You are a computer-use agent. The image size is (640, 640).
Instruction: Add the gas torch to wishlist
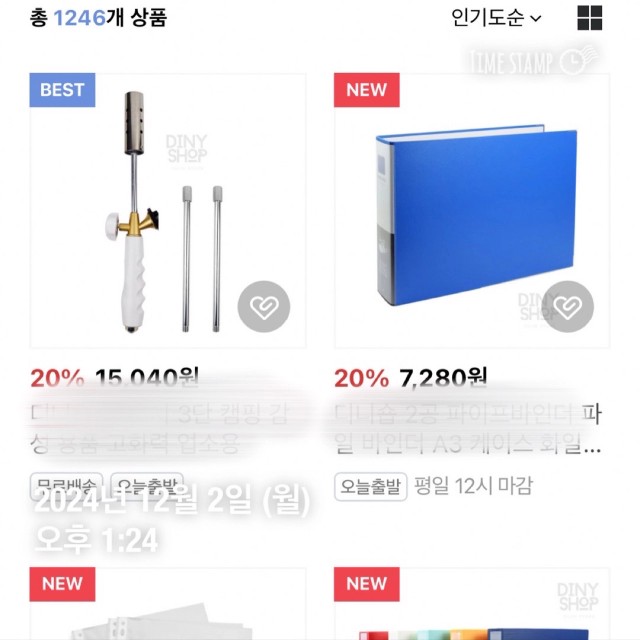click(264, 307)
